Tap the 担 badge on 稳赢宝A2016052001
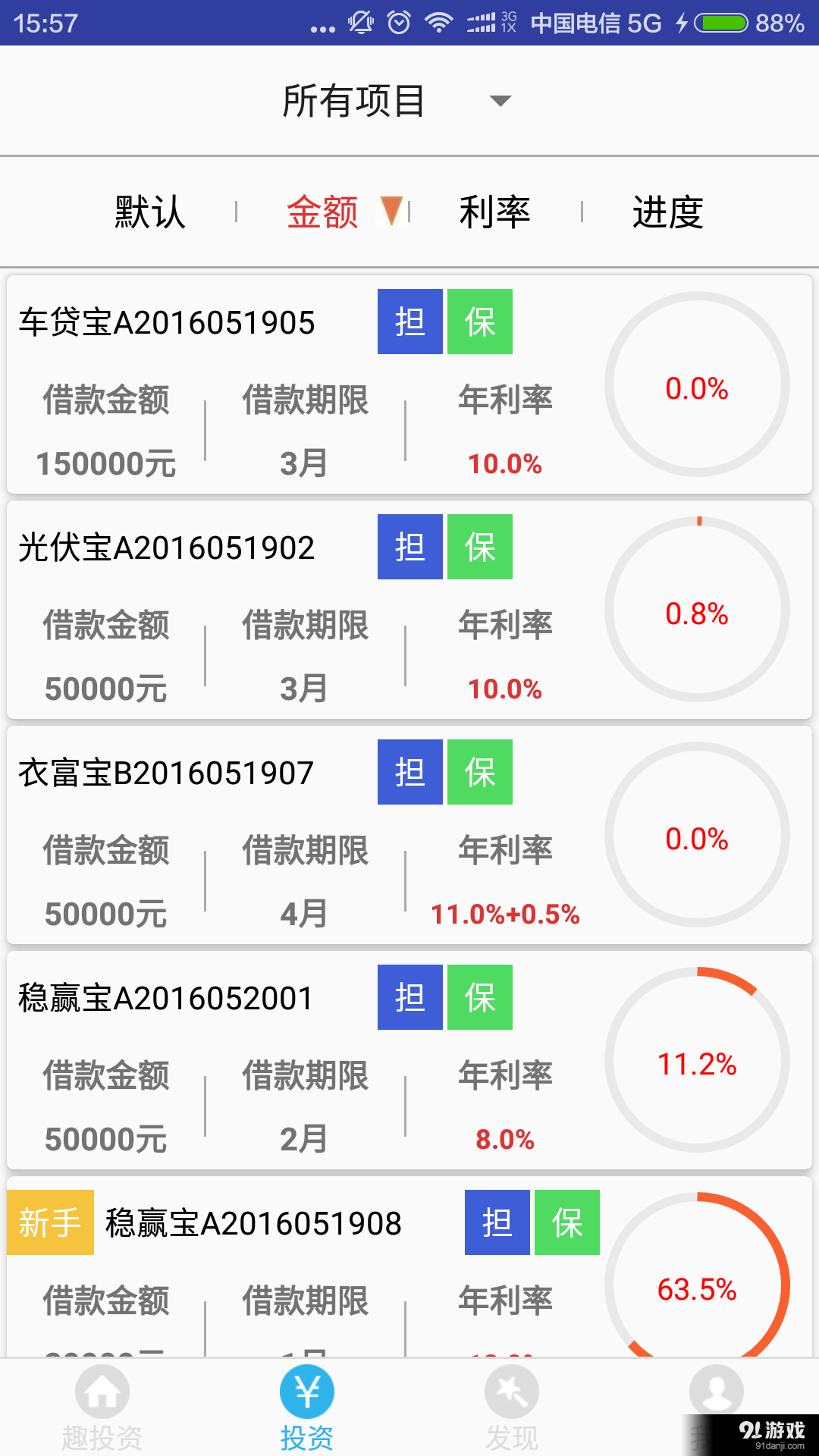Screen dimensions: 819x1456 [409, 997]
